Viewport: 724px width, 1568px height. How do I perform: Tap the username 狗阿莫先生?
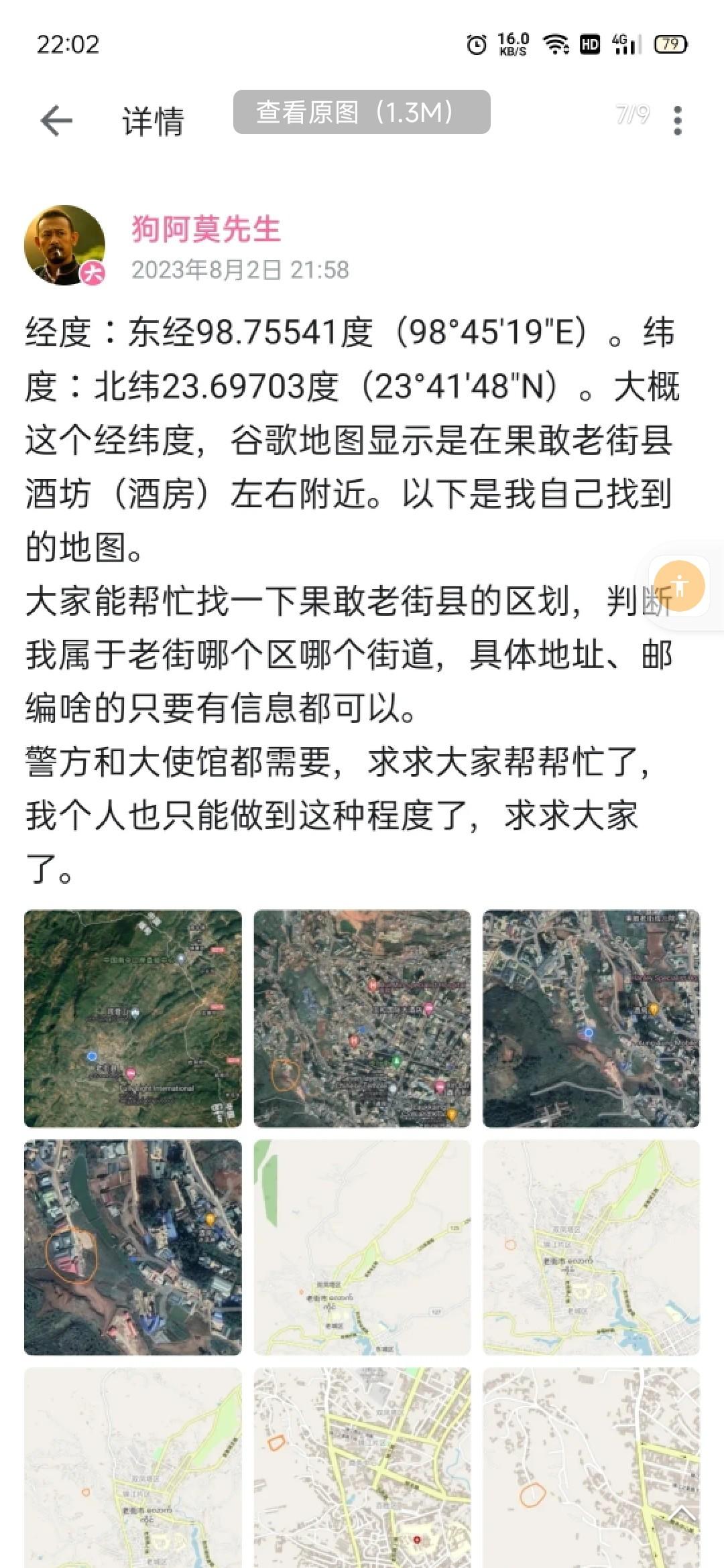tap(206, 228)
